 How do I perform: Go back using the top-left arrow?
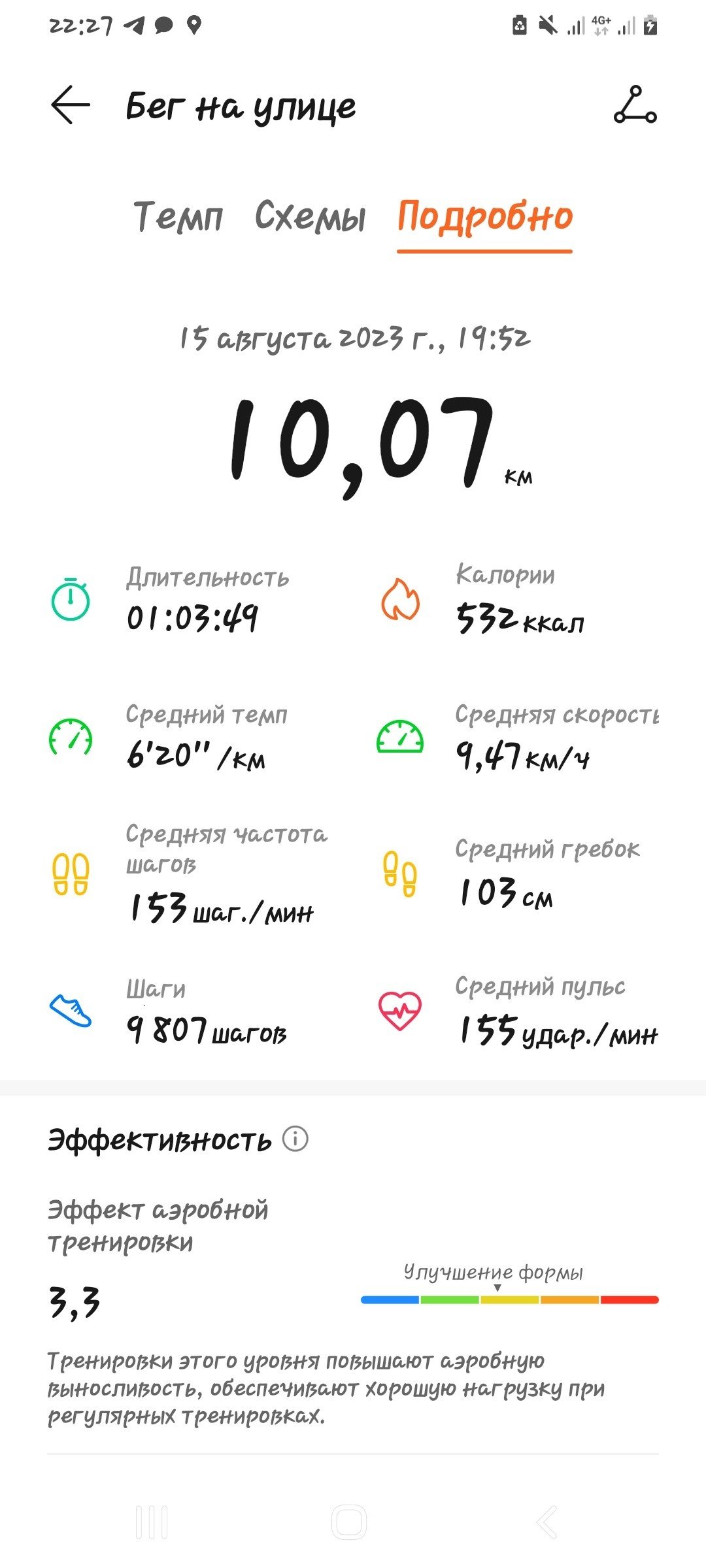coord(70,105)
